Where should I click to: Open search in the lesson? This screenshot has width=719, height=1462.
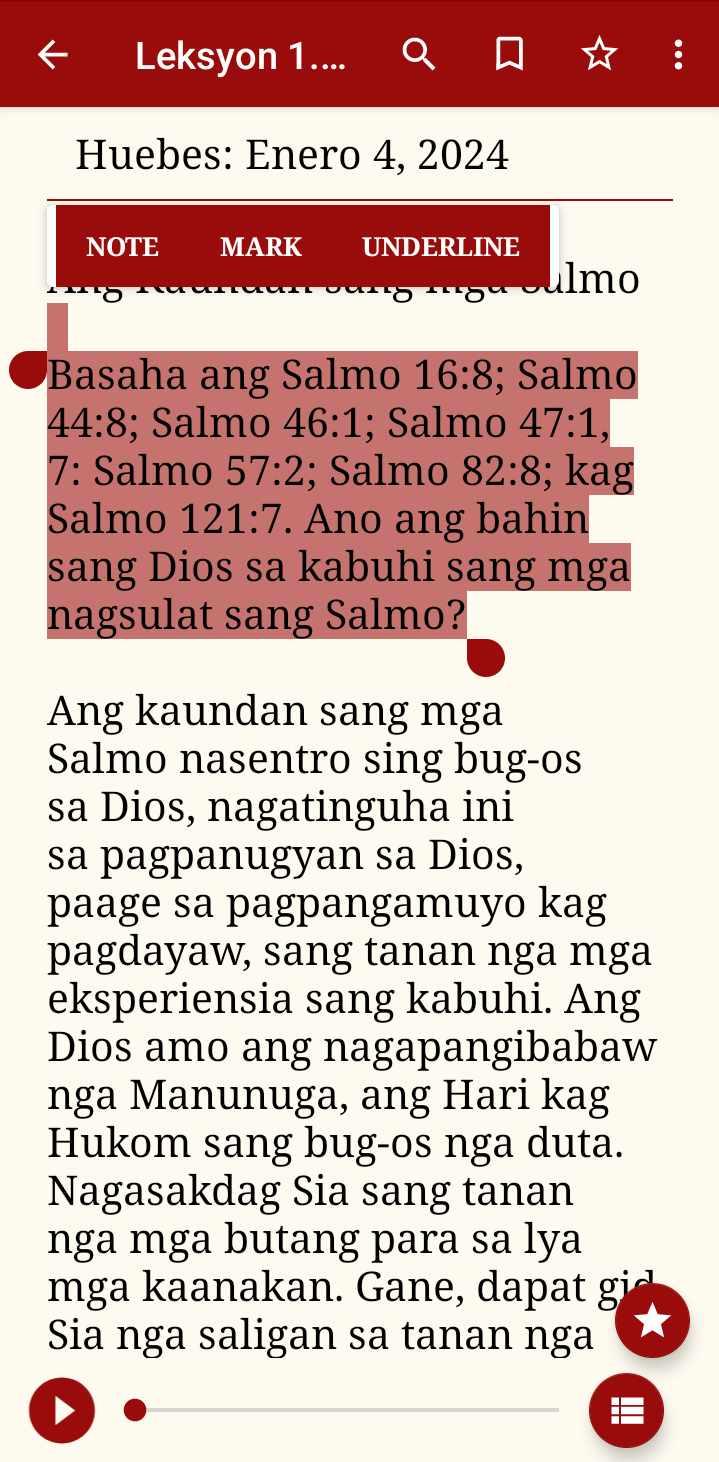click(419, 55)
